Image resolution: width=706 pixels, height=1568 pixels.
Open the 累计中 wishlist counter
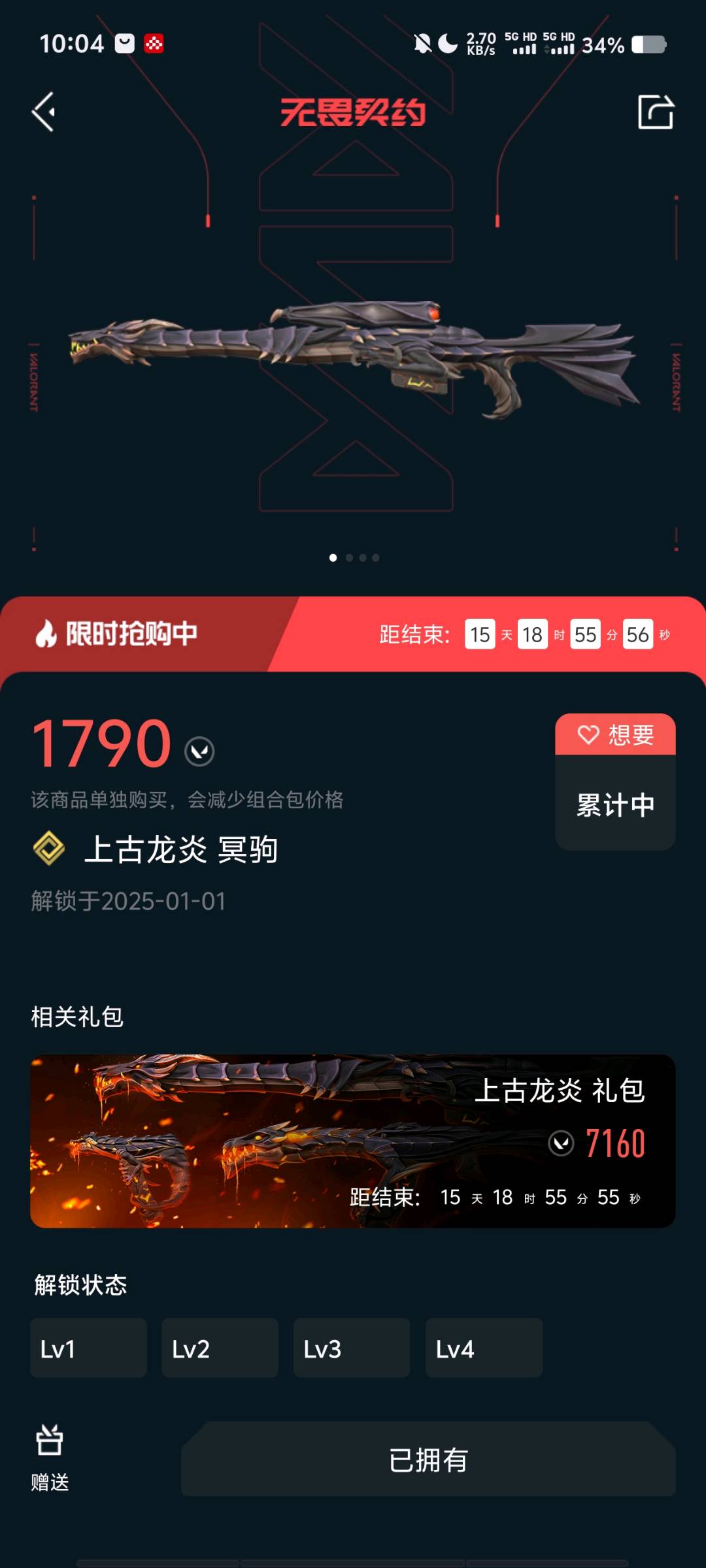pos(615,804)
